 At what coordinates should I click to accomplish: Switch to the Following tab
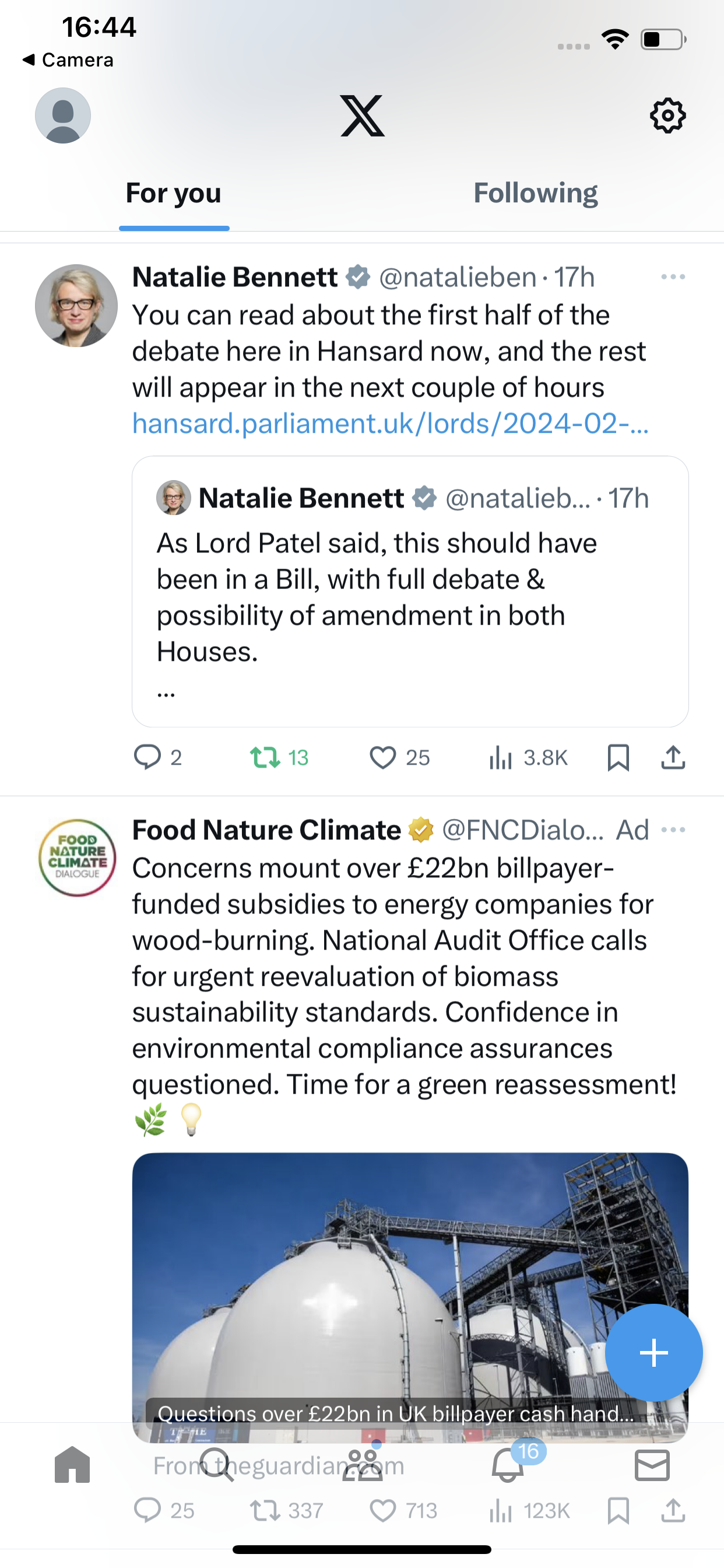535,193
